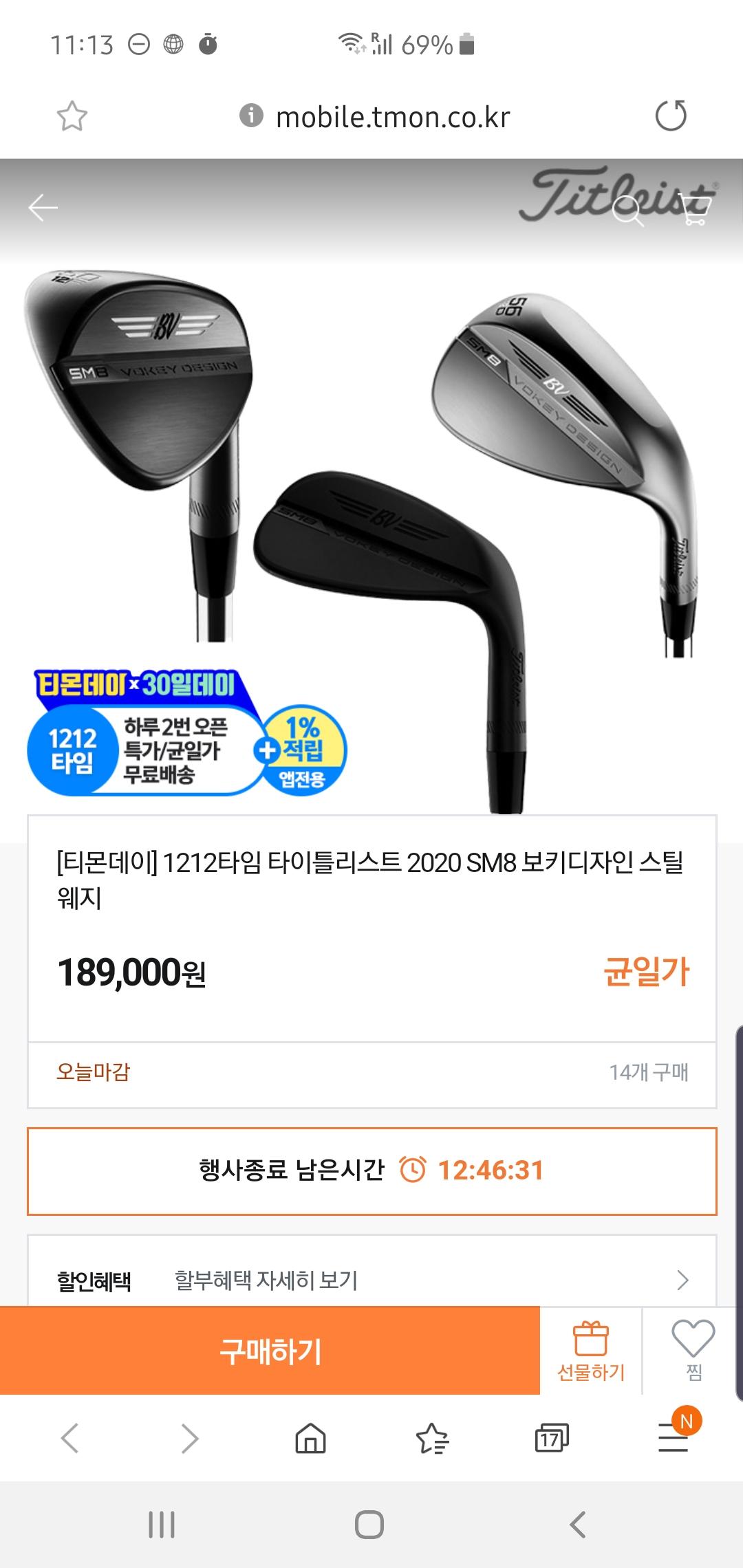Show the 17 open browser tabs

coord(552,1438)
